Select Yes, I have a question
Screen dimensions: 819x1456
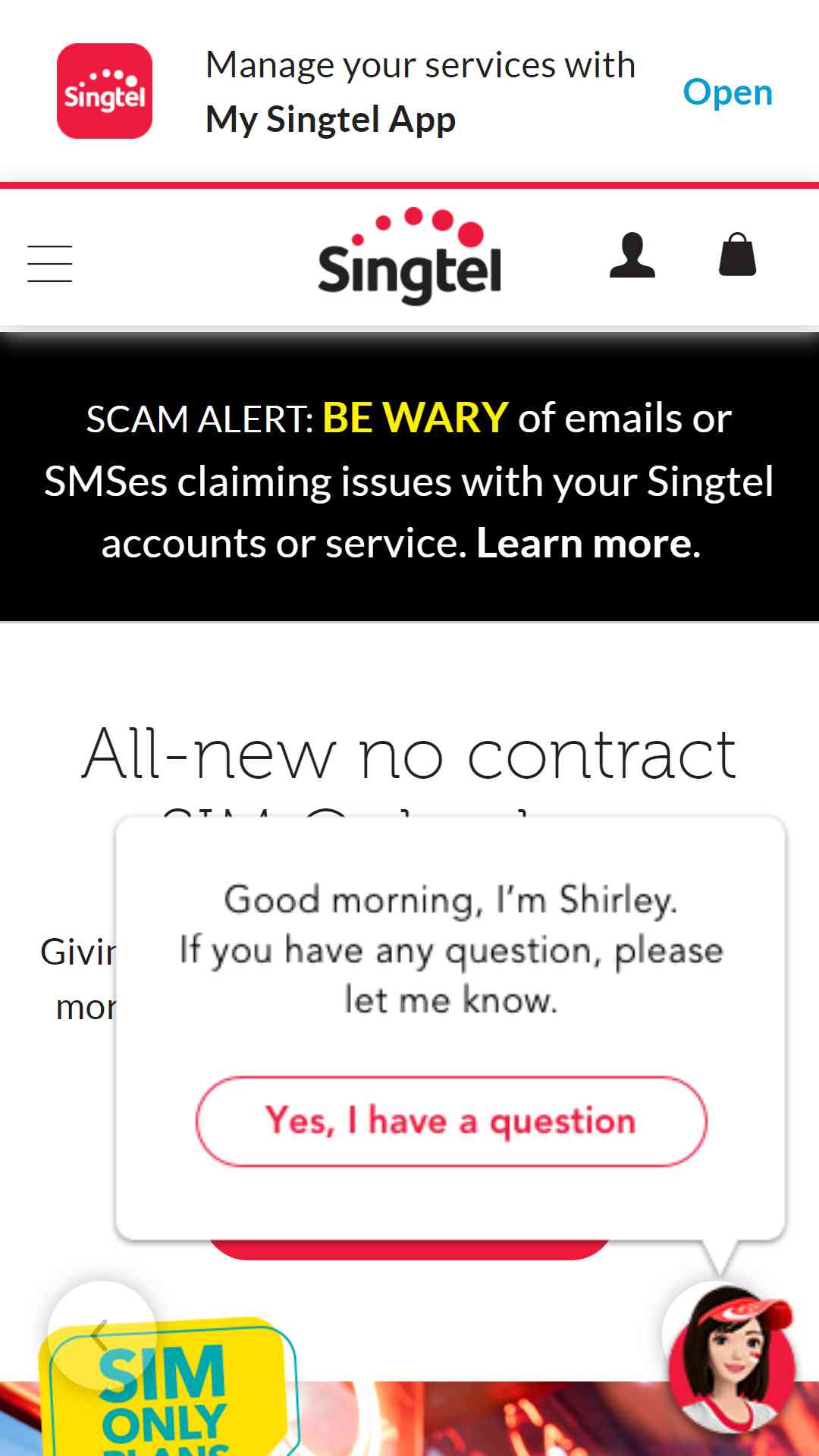point(451,1121)
